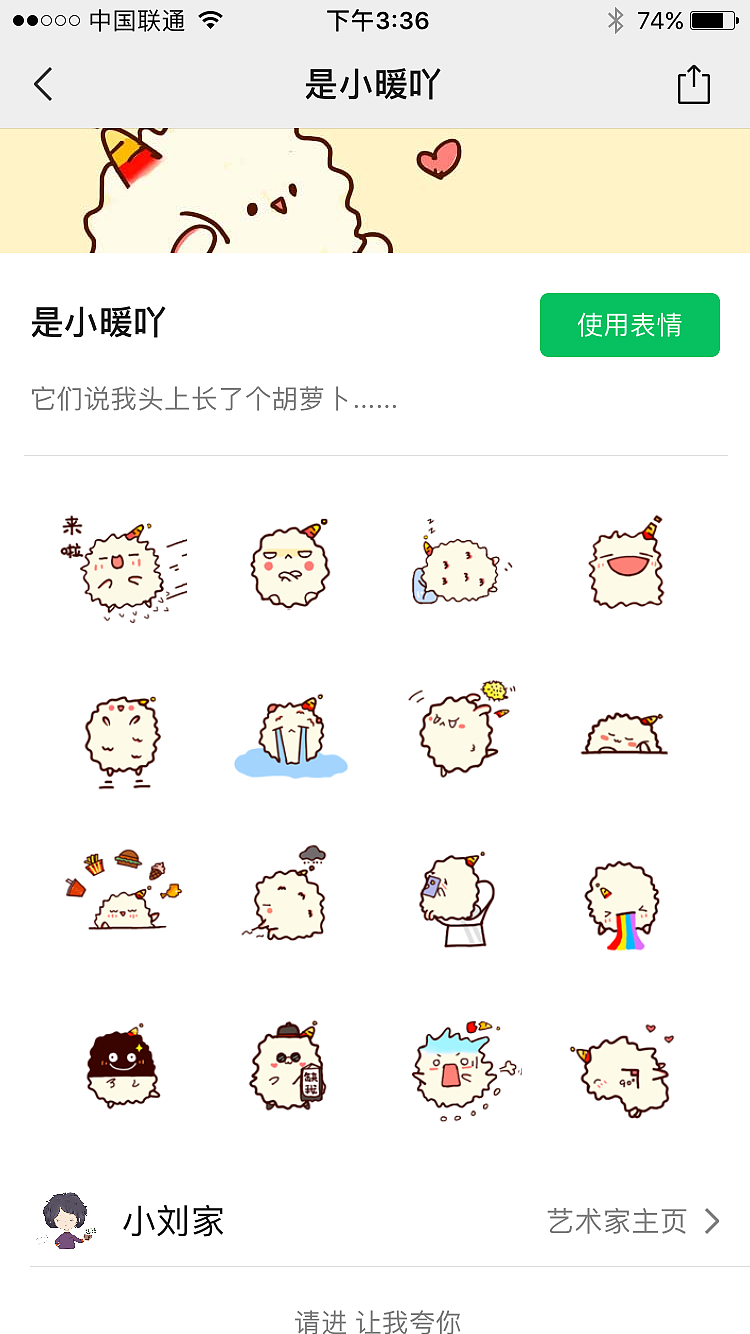Tap the artist name 小刘家
750x1334 pixels.
[173, 1220]
